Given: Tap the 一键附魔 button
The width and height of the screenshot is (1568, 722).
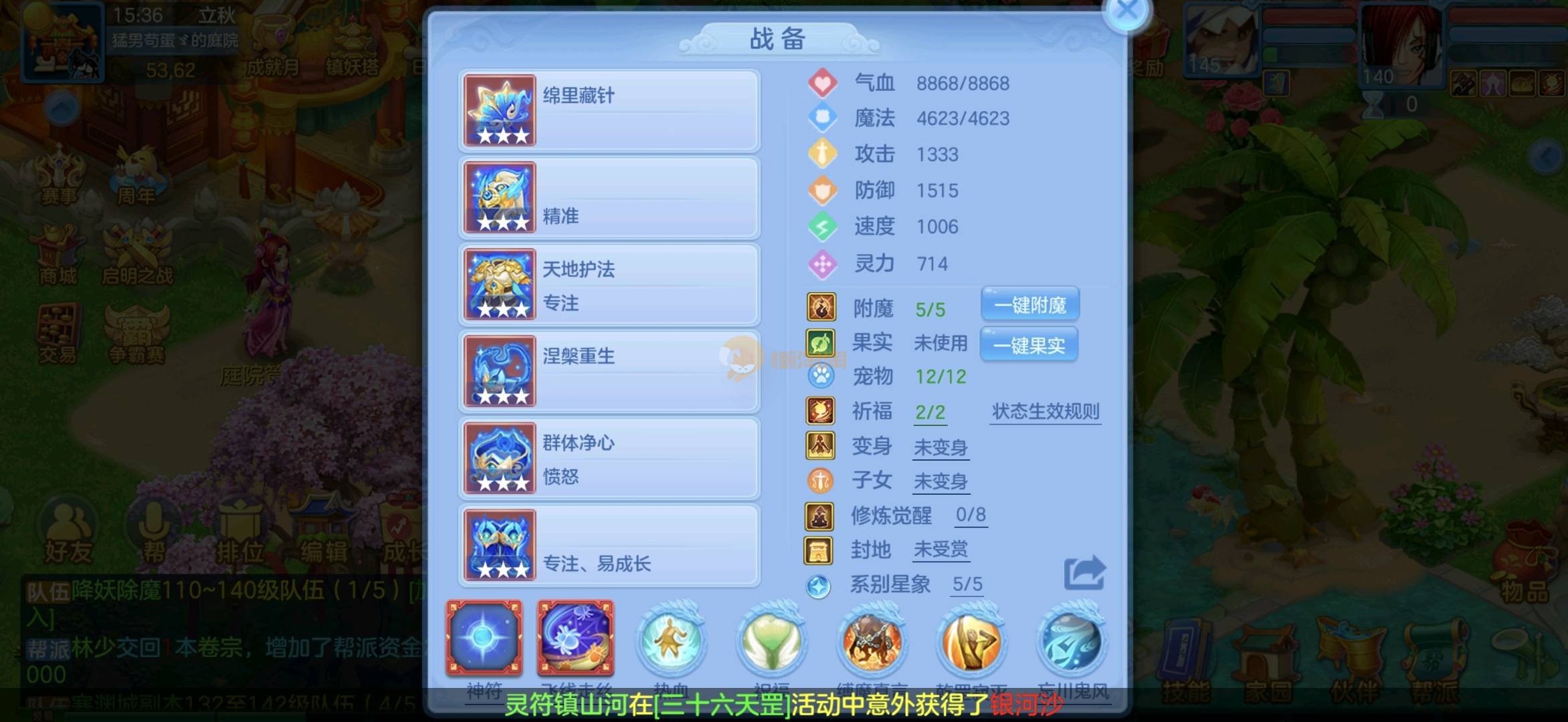Looking at the screenshot, I should pos(1030,306).
